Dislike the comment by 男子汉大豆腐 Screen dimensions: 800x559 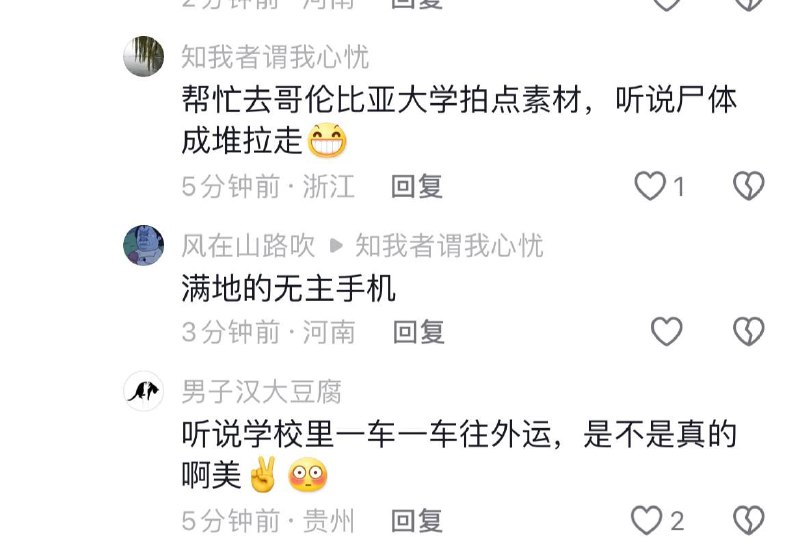748,520
